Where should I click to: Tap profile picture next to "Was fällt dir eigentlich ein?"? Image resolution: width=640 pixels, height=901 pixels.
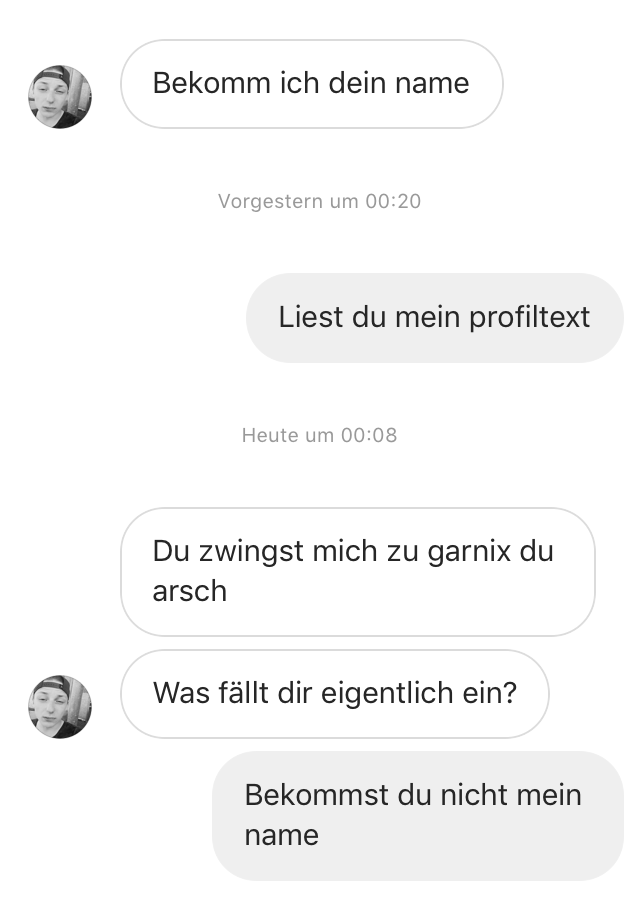[x=60, y=706]
